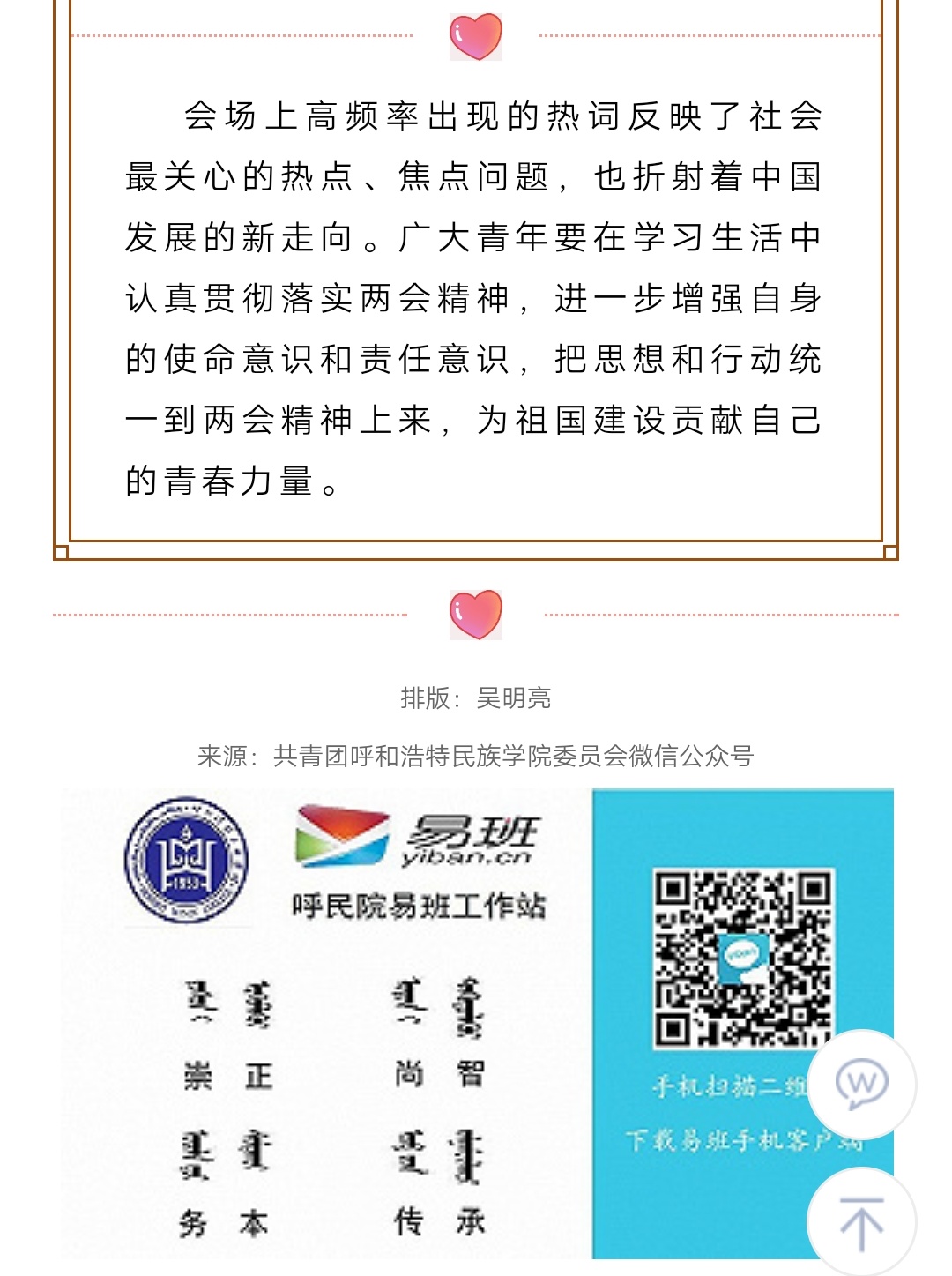
Task: Jump back to top with the up-arrow button
Action: pos(861,1222)
